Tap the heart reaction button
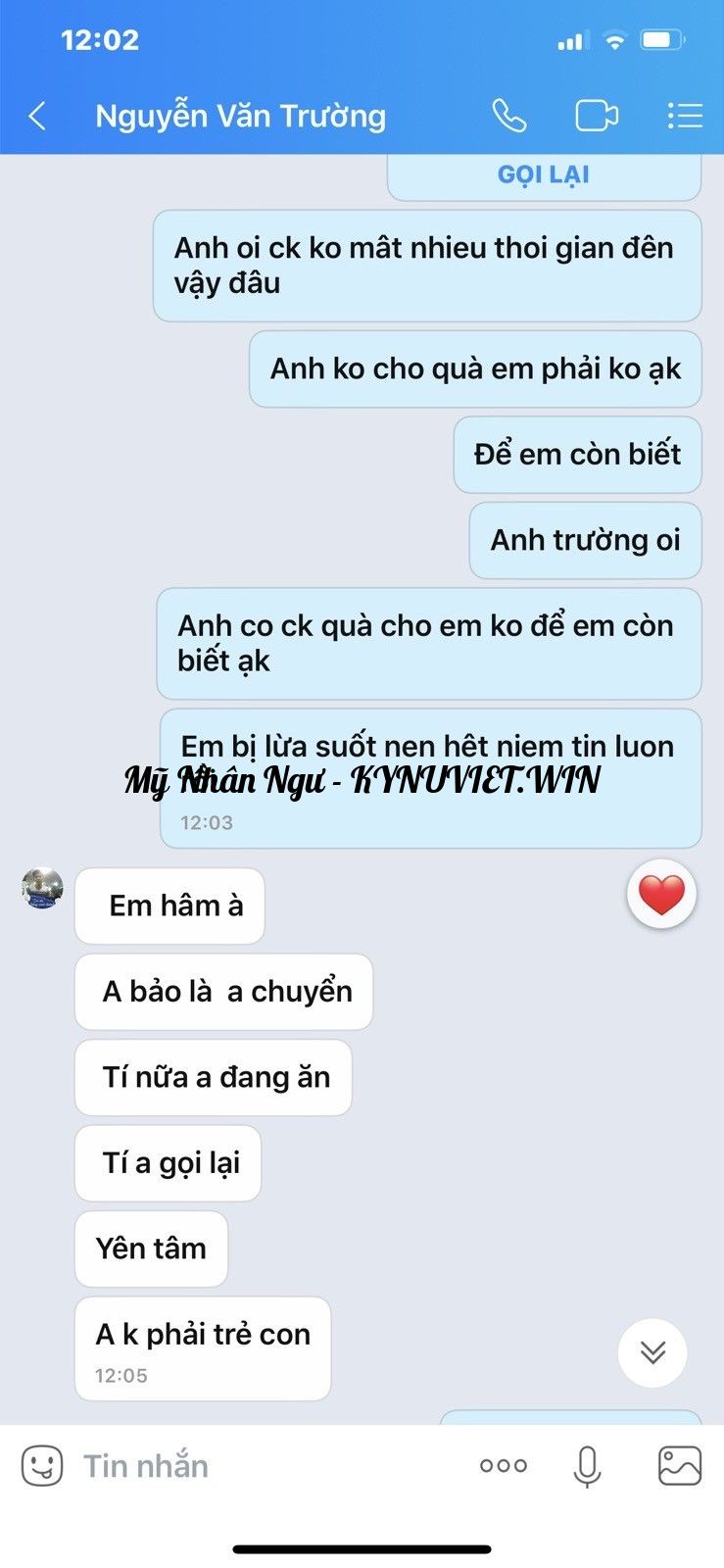Screen dimensions: 724x1568 tap(661, 895)
